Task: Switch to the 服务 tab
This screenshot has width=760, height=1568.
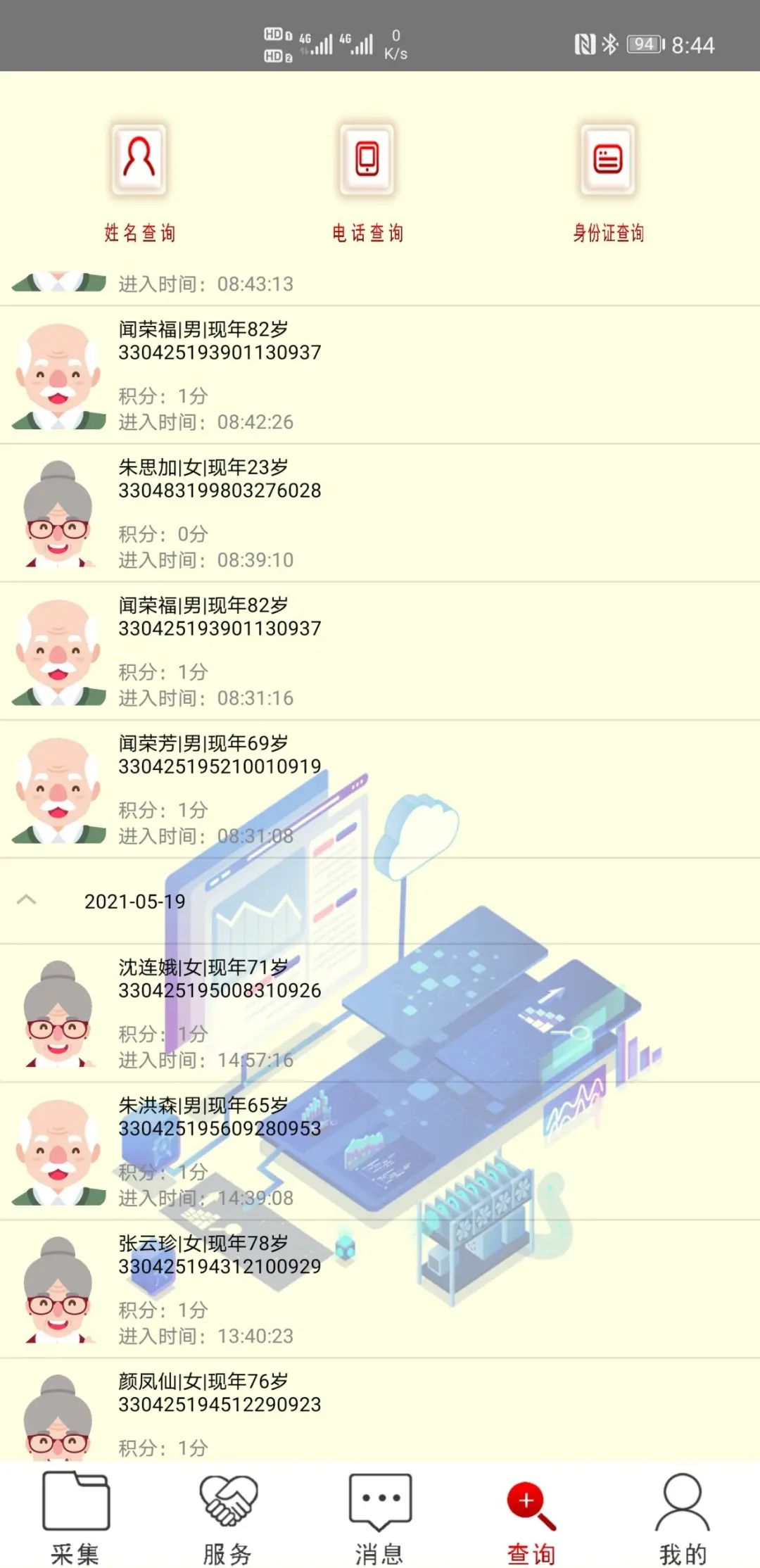Action: coord(227,1516)
